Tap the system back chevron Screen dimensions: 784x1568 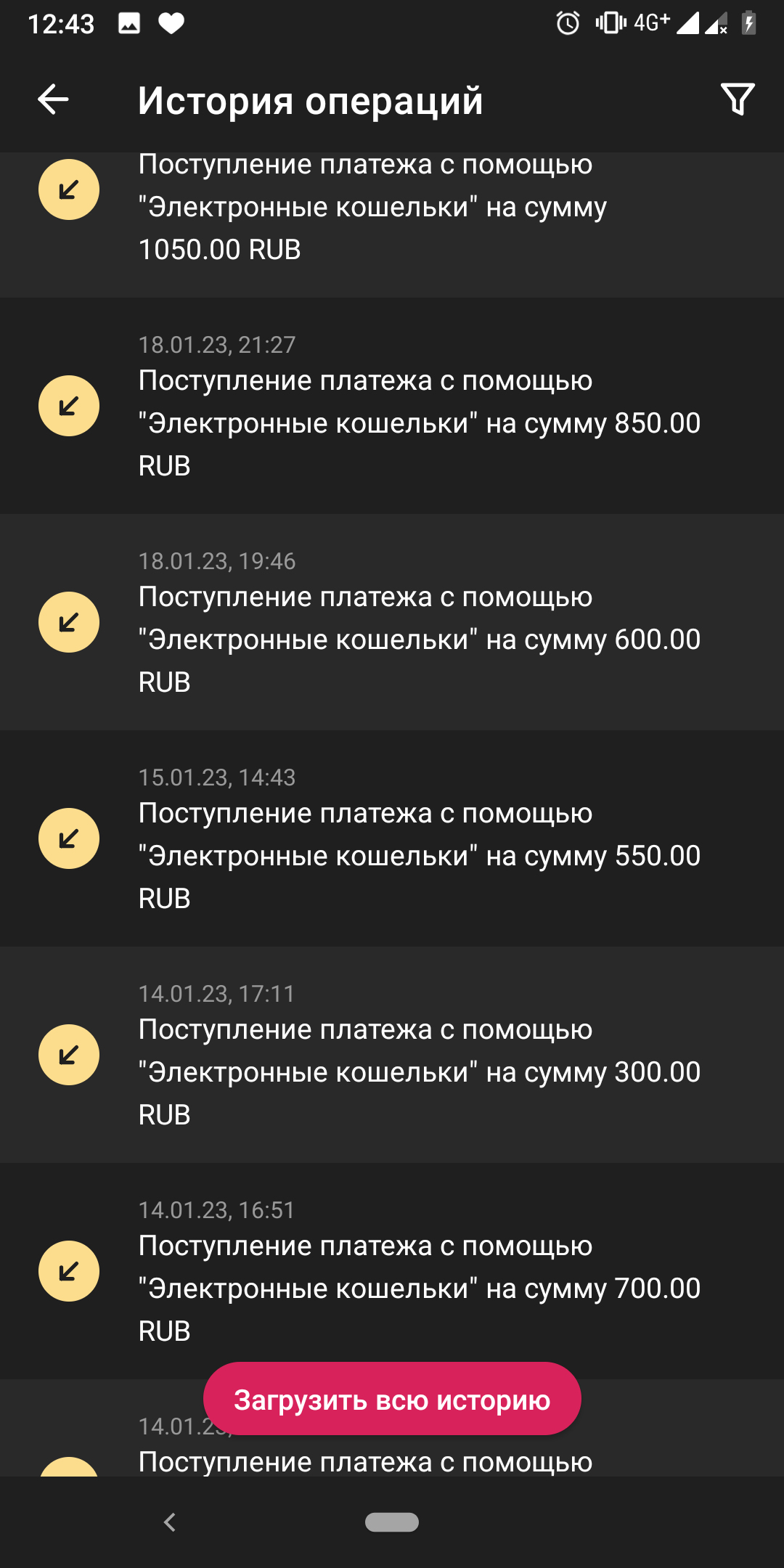tap(170, 1522)
